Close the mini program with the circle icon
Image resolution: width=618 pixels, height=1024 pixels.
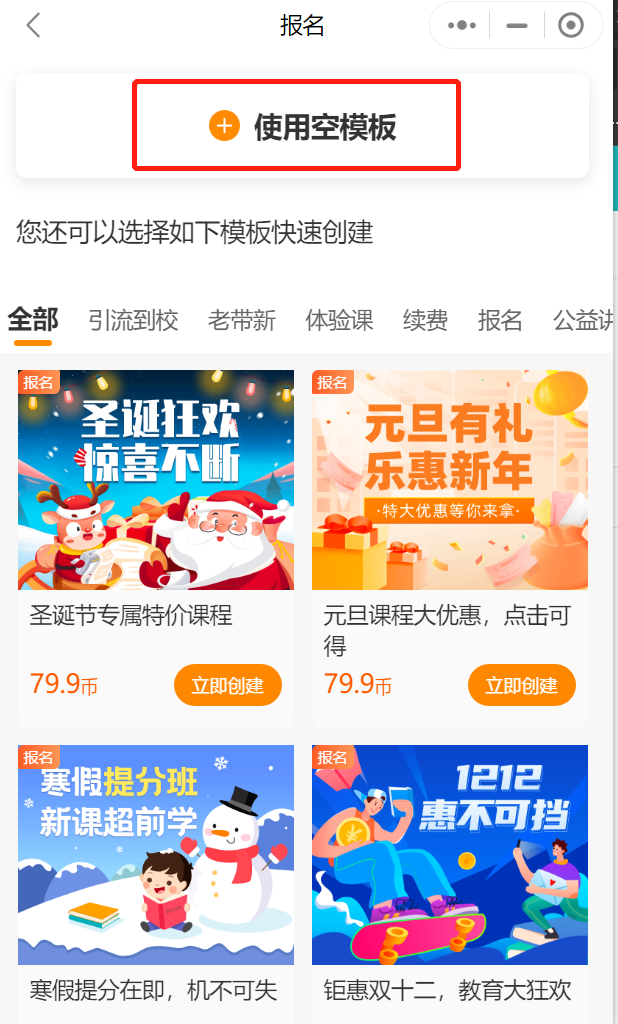click(571, 25)
